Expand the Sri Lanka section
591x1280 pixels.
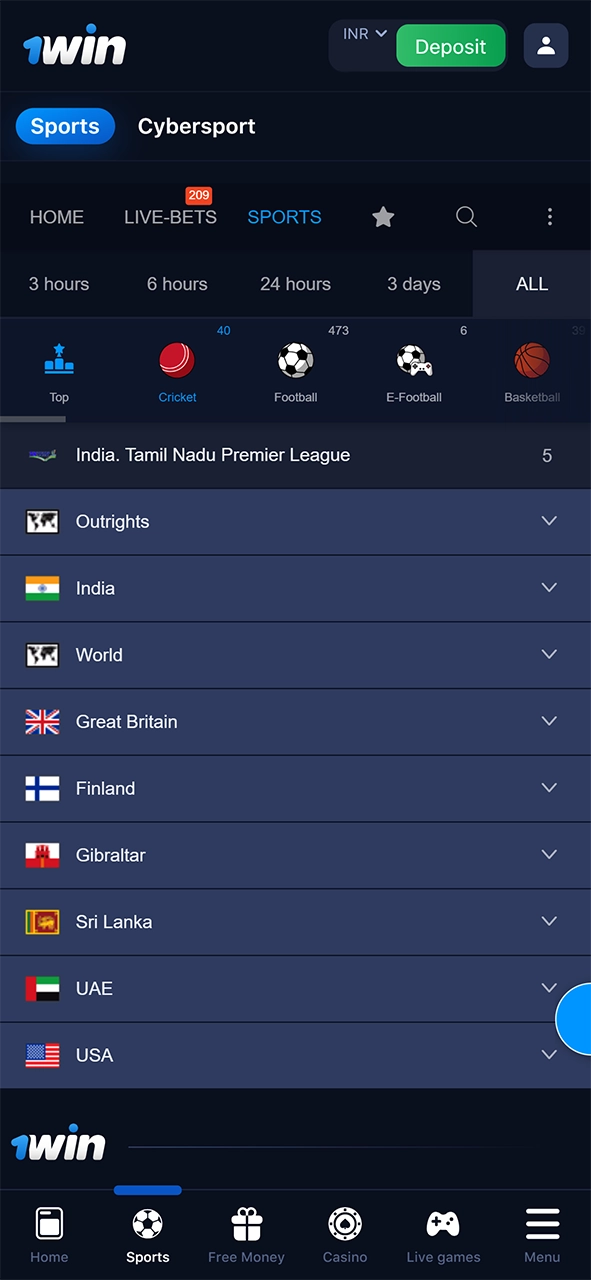[x=295, y=922]
